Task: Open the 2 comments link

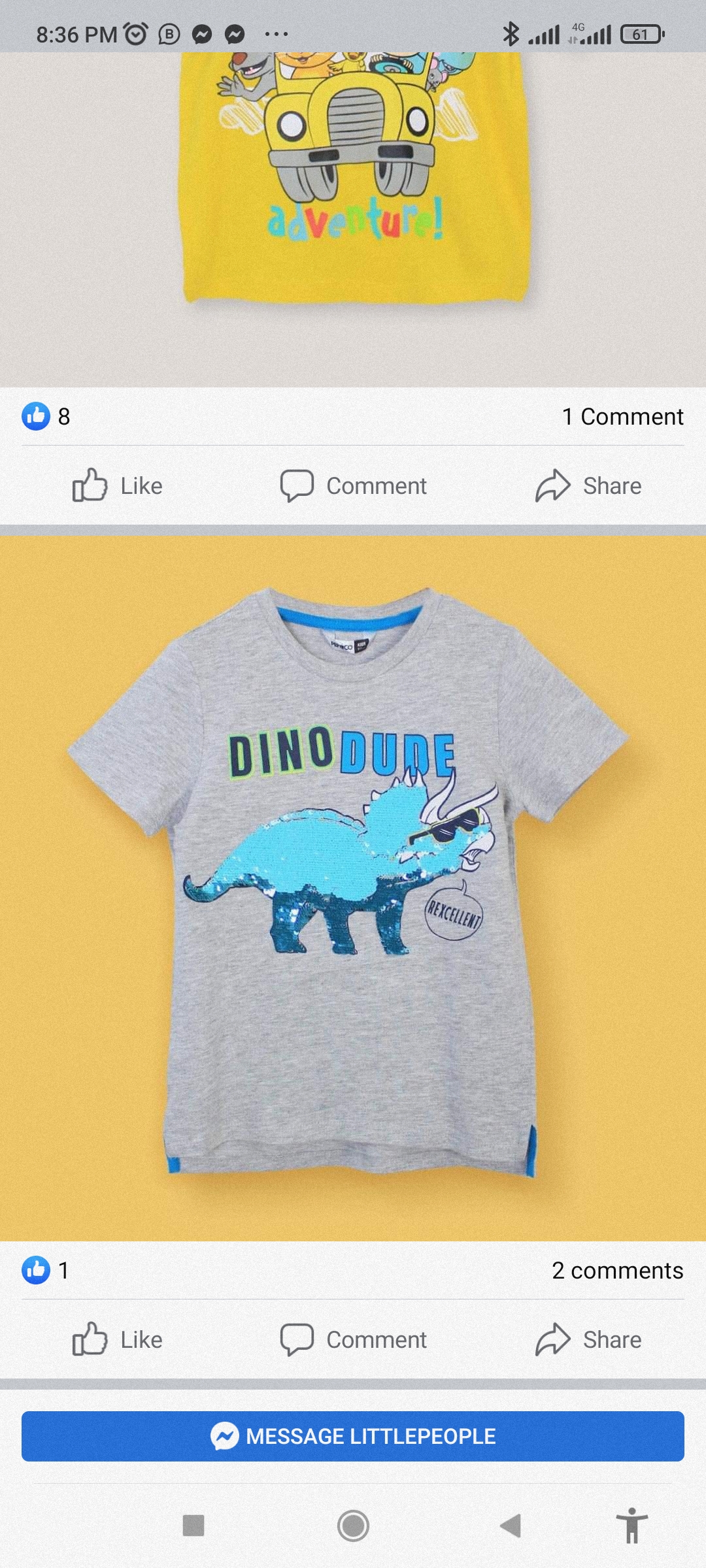Action: coord(617,1270)
